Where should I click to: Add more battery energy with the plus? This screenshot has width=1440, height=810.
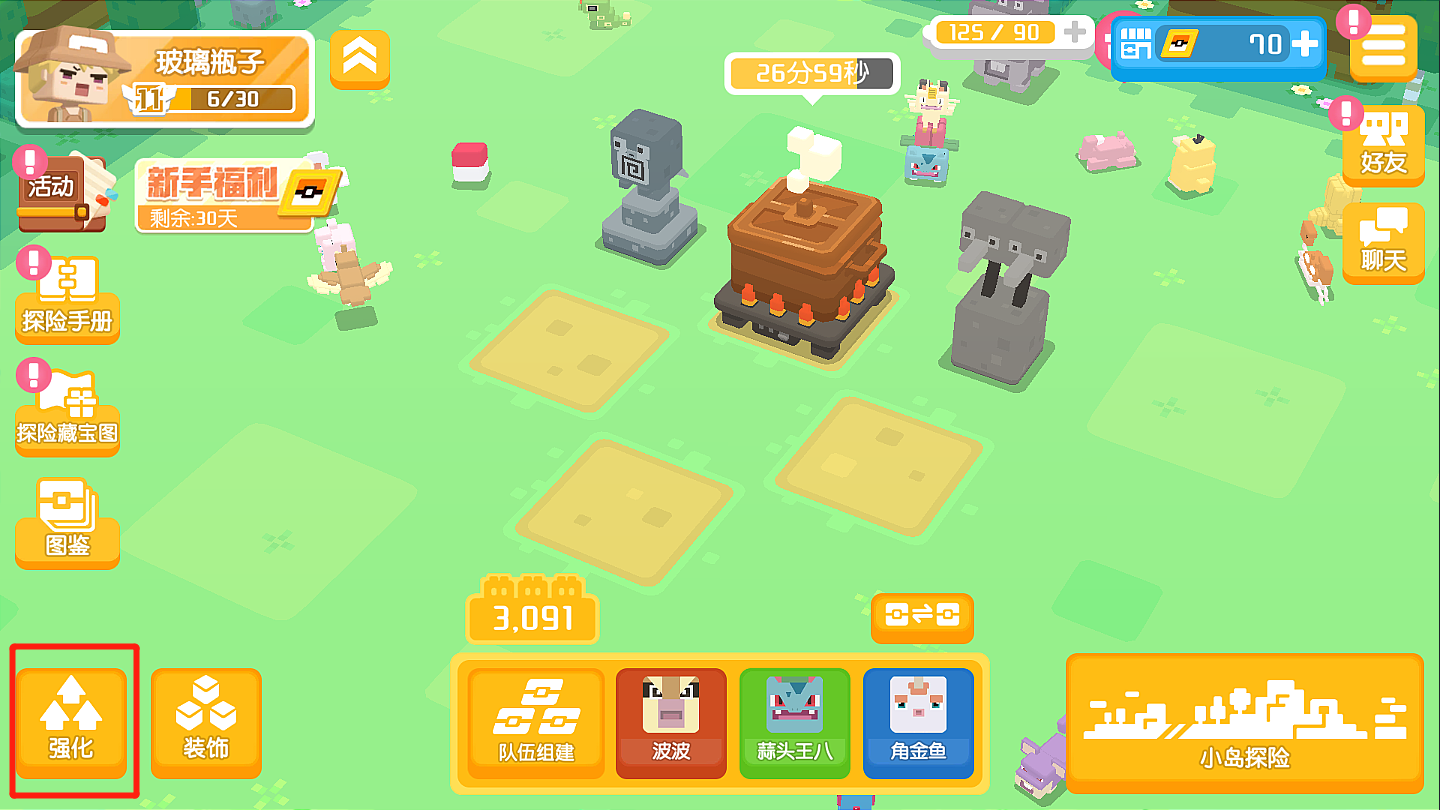point(1075,32)
